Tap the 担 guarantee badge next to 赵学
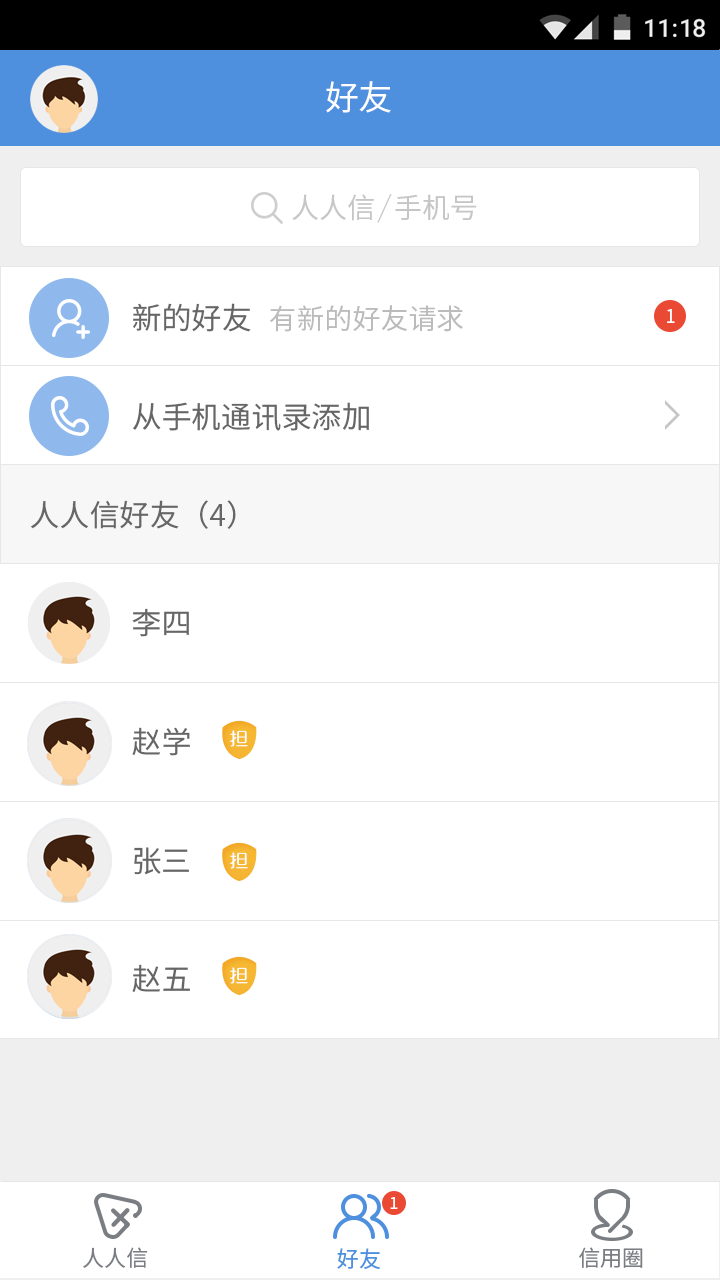 point(238,739)
